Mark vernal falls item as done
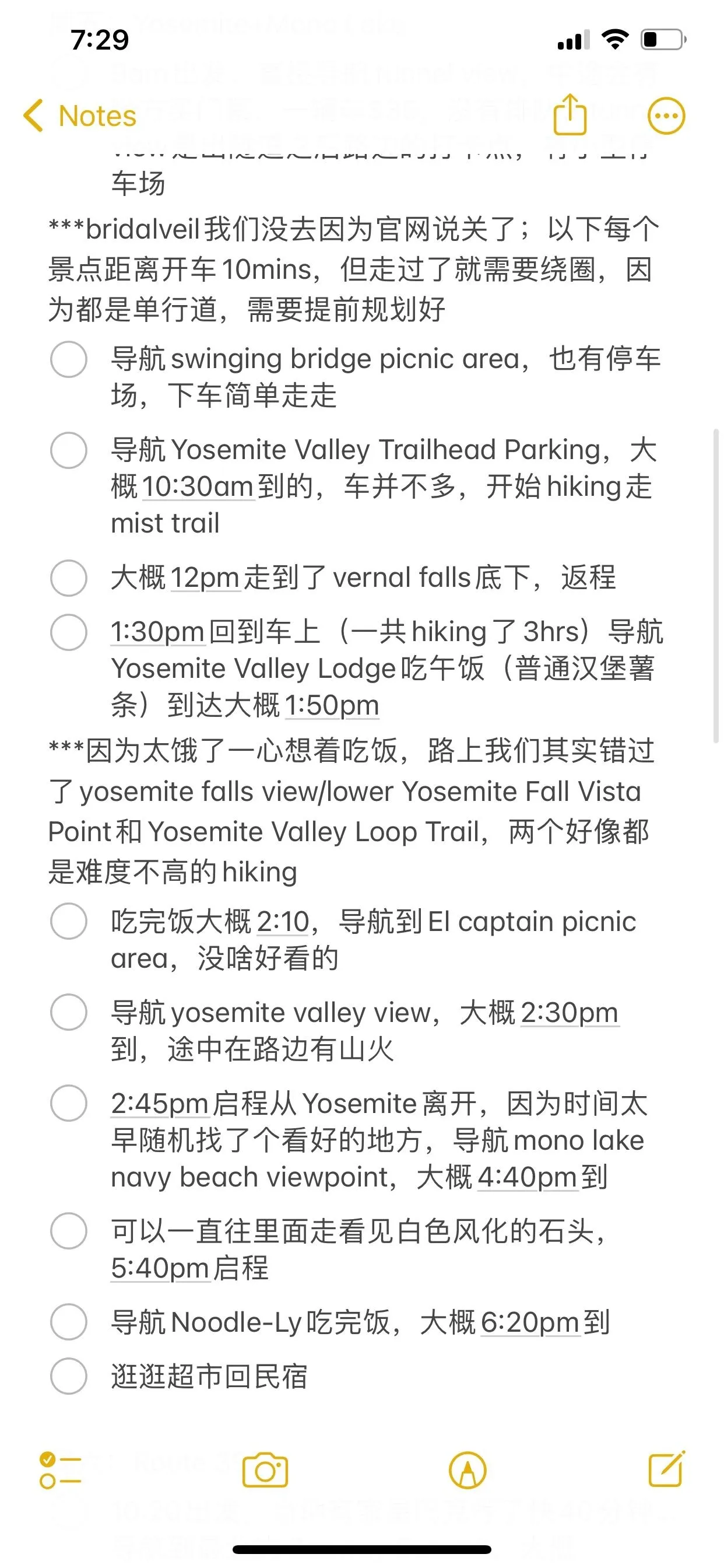The width and height of the screenshot is (724, 1568). point(69,577)
